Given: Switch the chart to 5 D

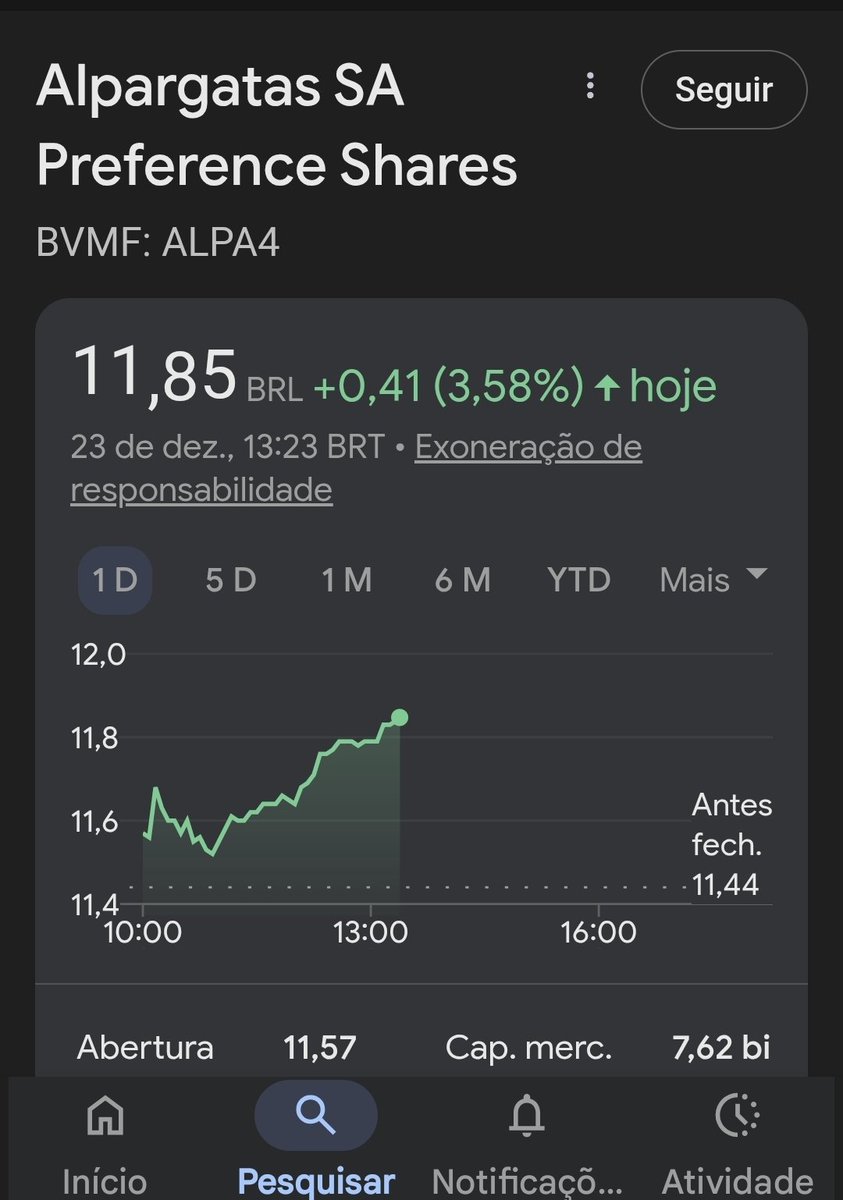Looking at the screenshot, I should [x=231, y=580].
